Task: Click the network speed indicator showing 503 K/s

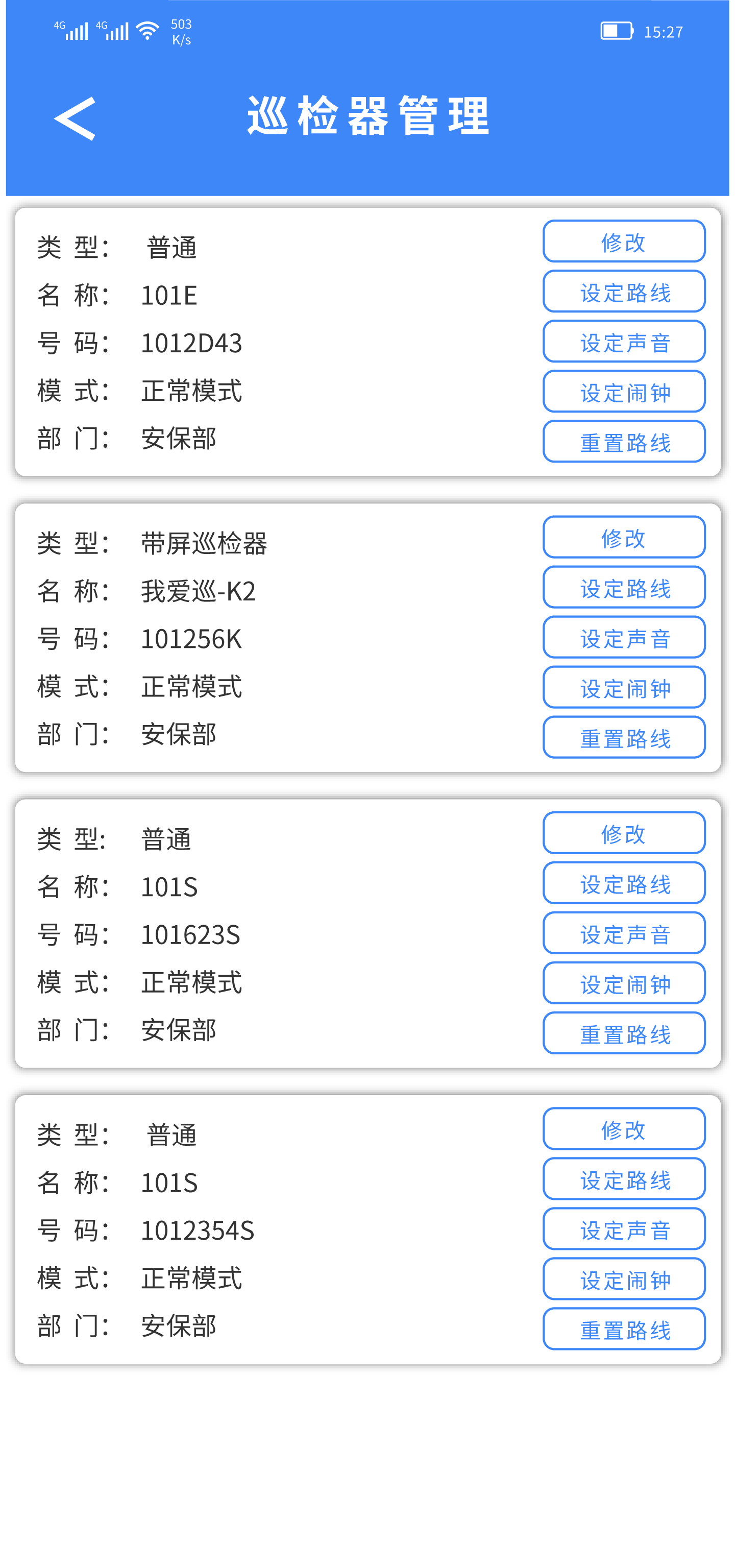Action: (181, 32)
